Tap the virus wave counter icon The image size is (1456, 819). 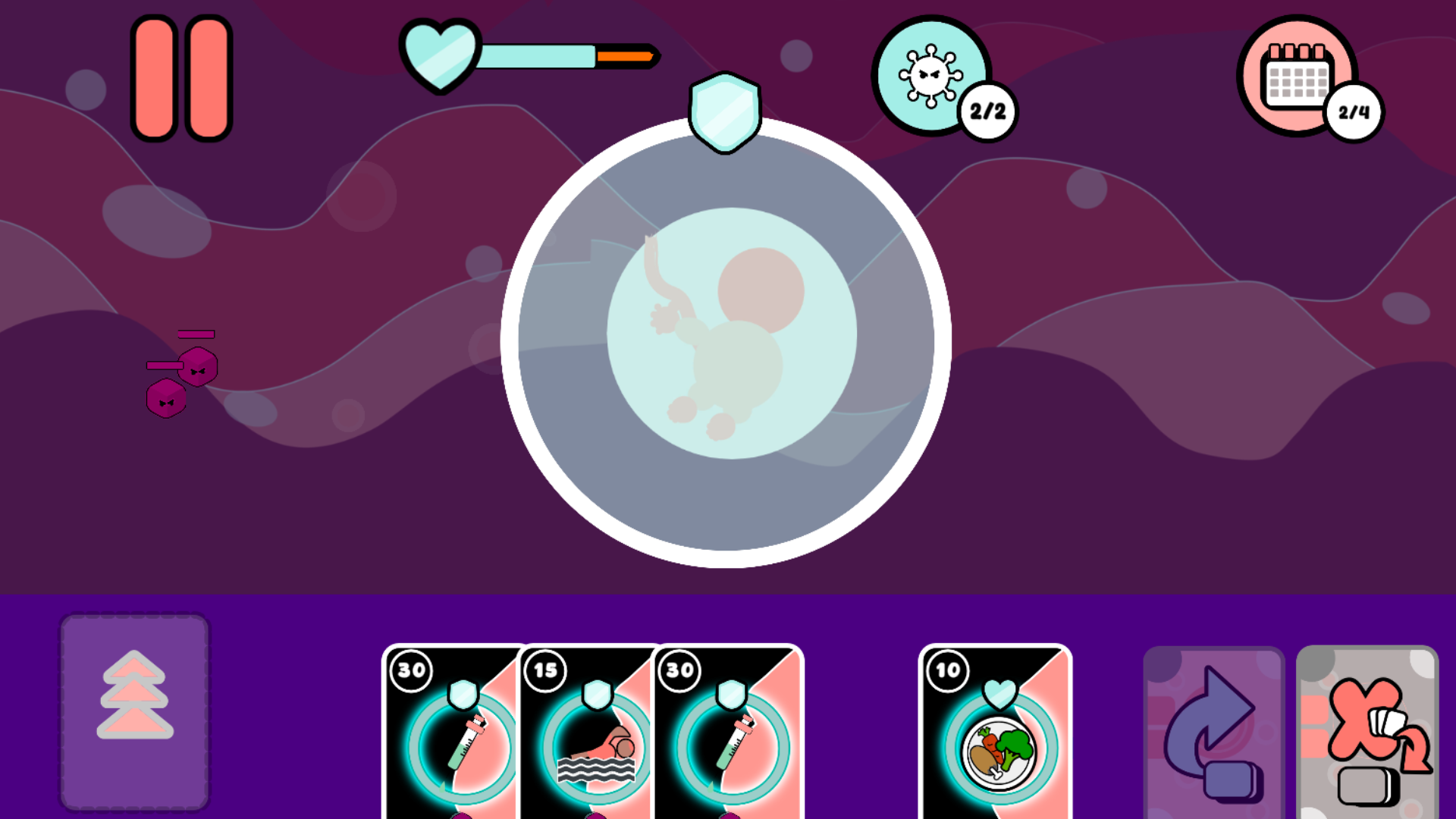coord(932,75)
